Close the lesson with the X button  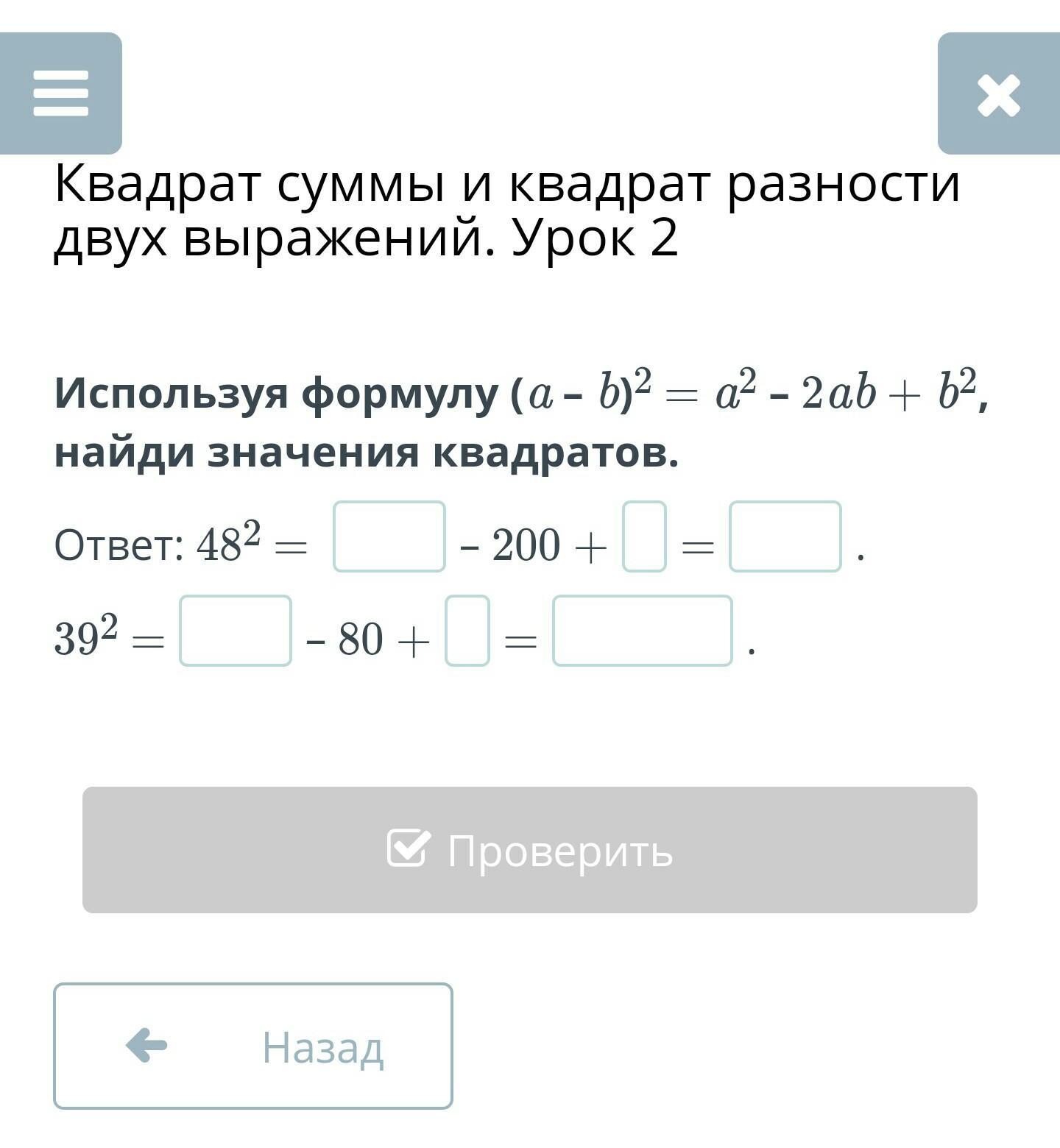pyautogui.click(x=998, y=94)
